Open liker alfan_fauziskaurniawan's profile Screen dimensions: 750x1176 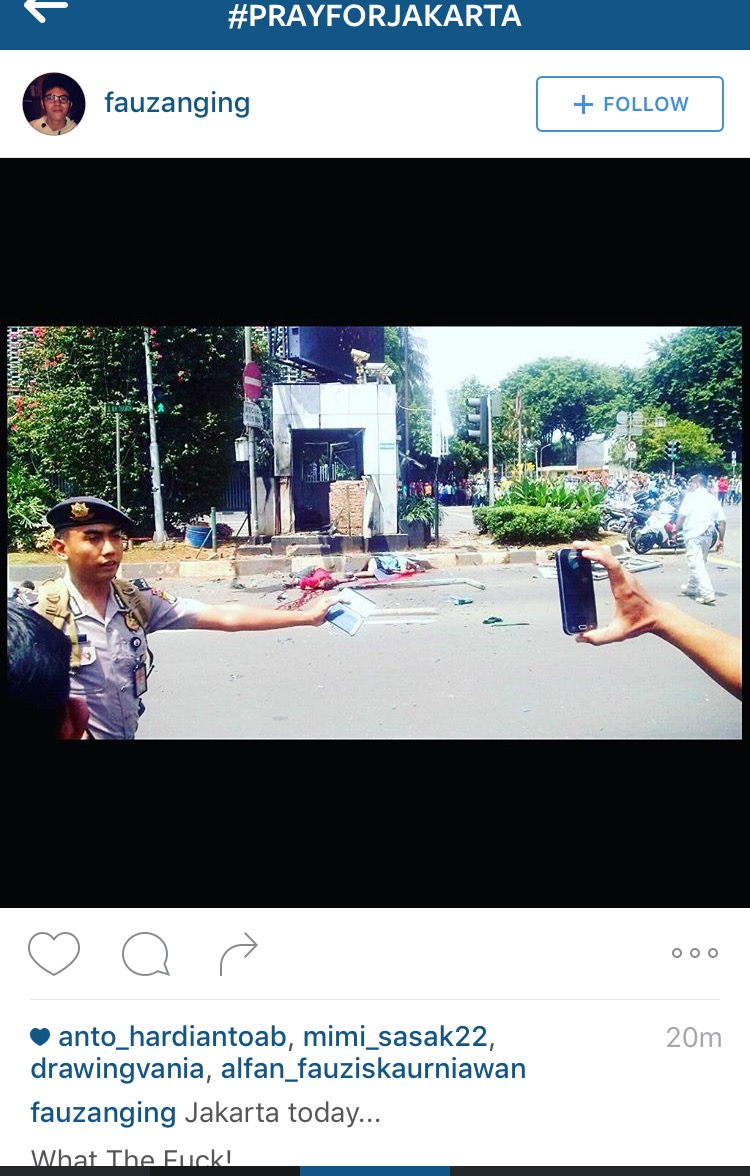371,1069
